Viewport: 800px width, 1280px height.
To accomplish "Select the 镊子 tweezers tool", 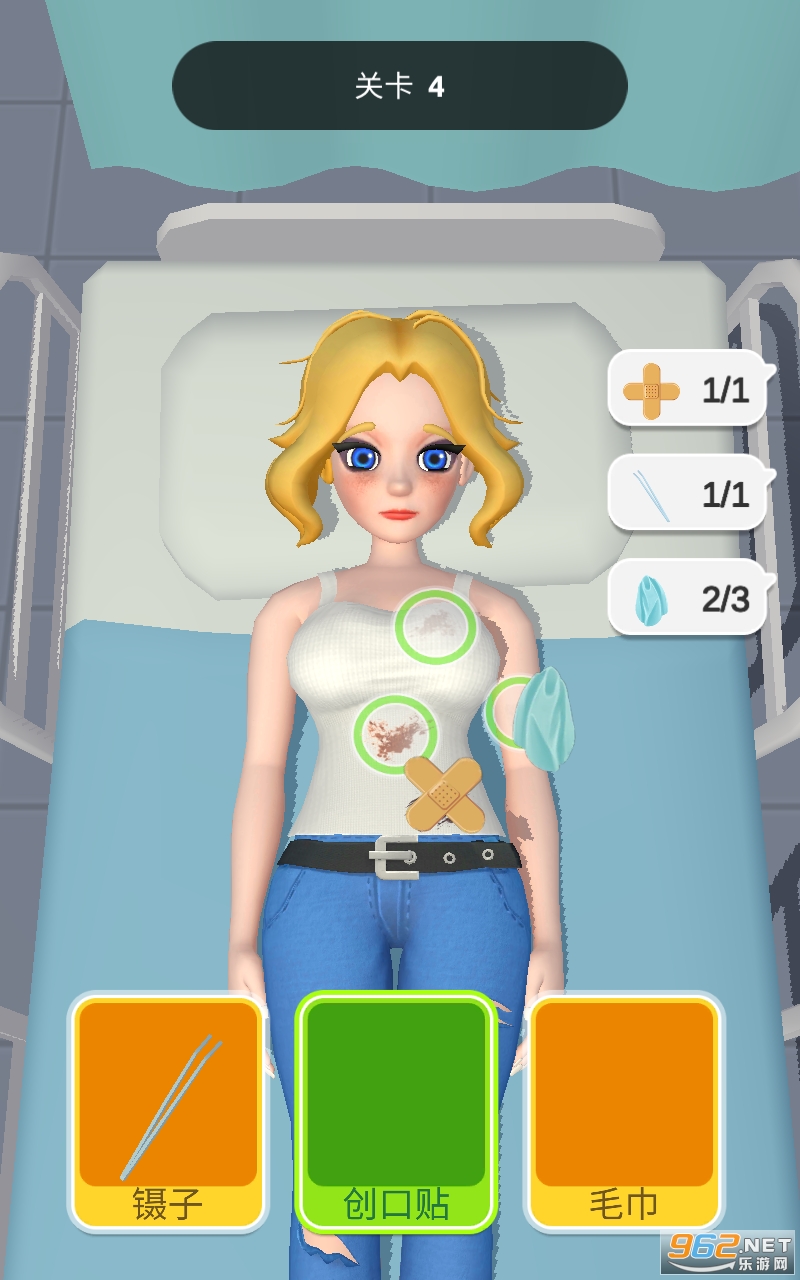I will [168, 1112].
